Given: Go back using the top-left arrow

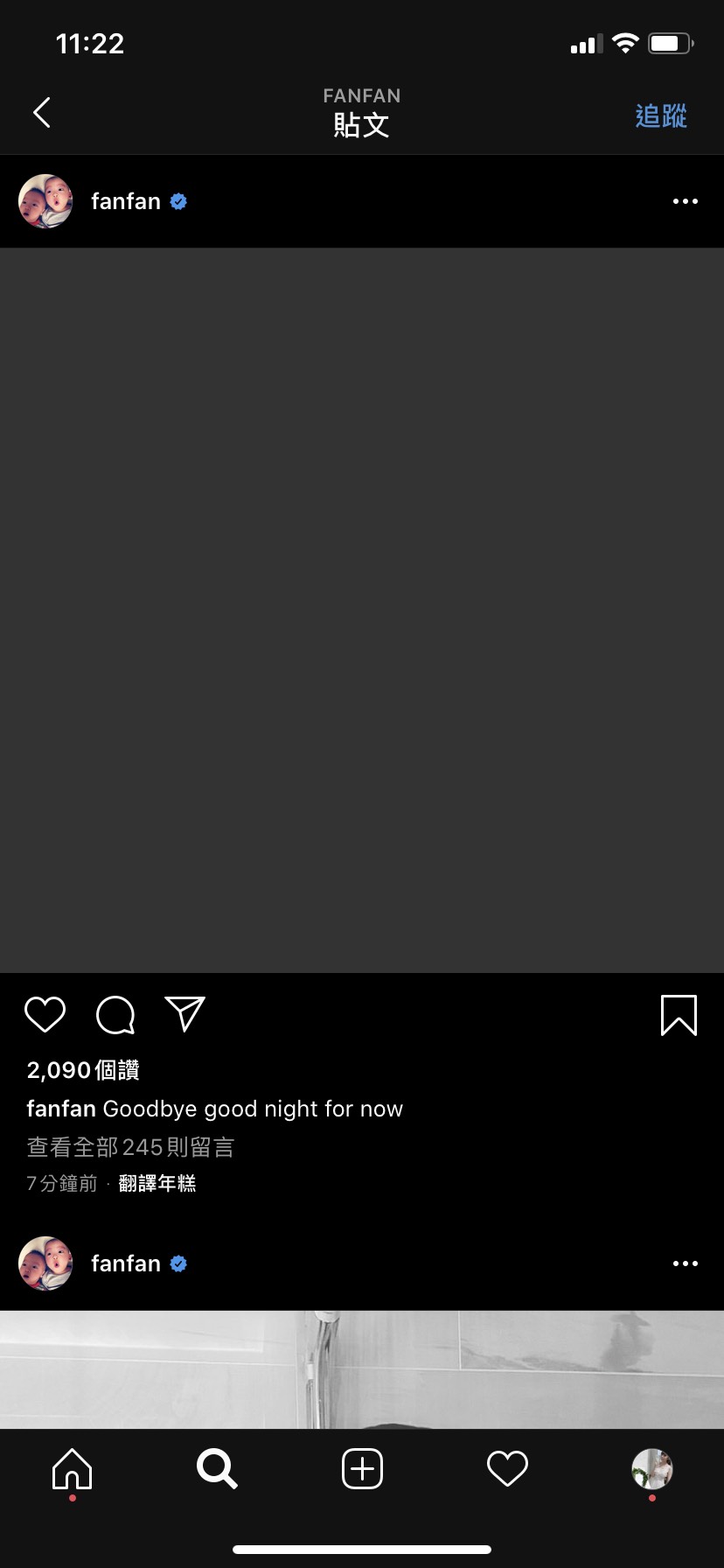Looking at the screenshot, I should 41,113.
